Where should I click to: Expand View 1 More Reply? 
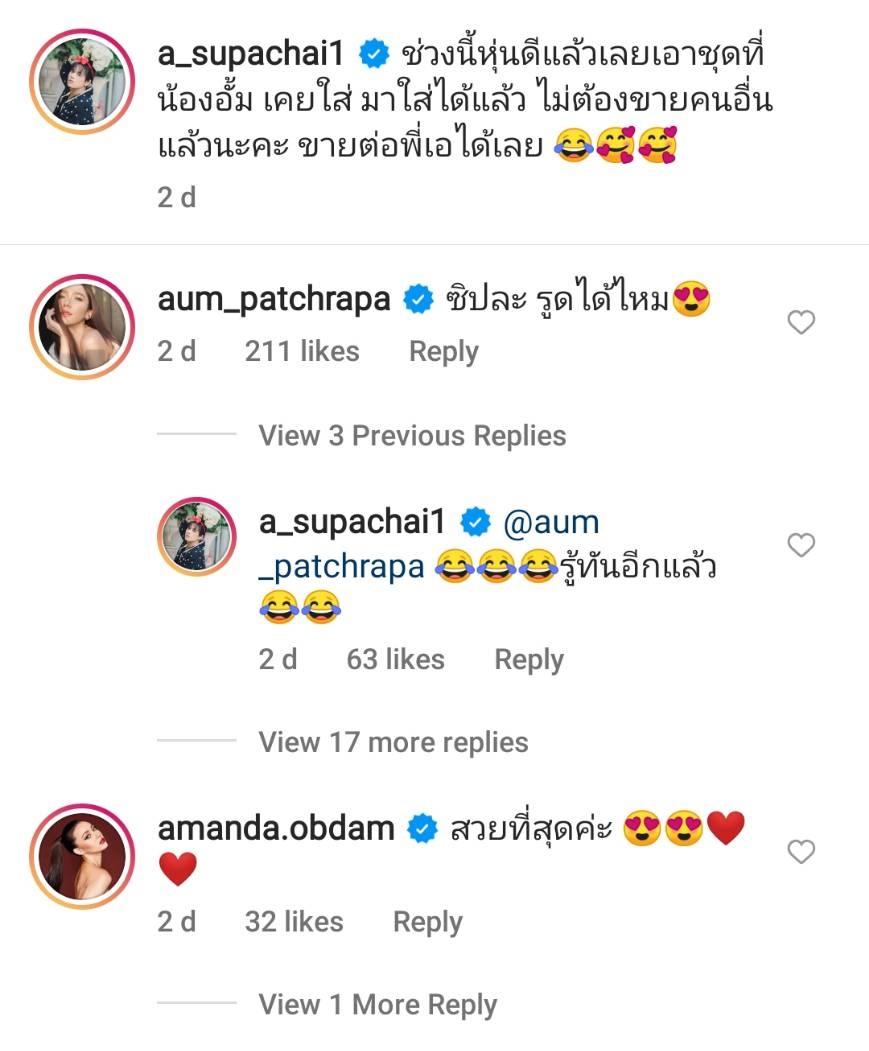pos(377,1004)
